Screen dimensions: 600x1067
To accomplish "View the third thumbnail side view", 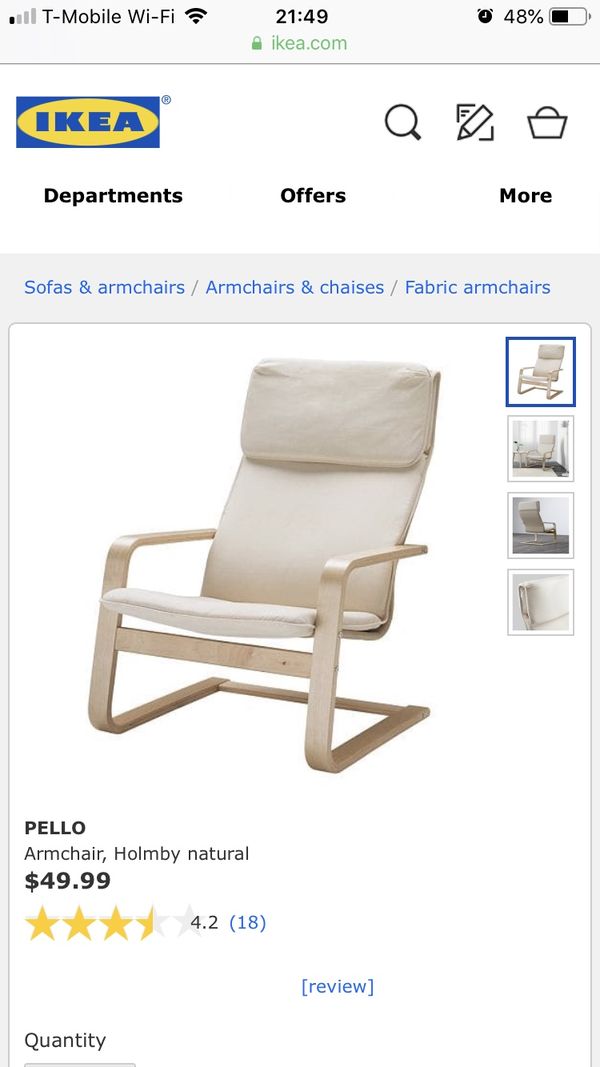I will [x=540, y=525].
